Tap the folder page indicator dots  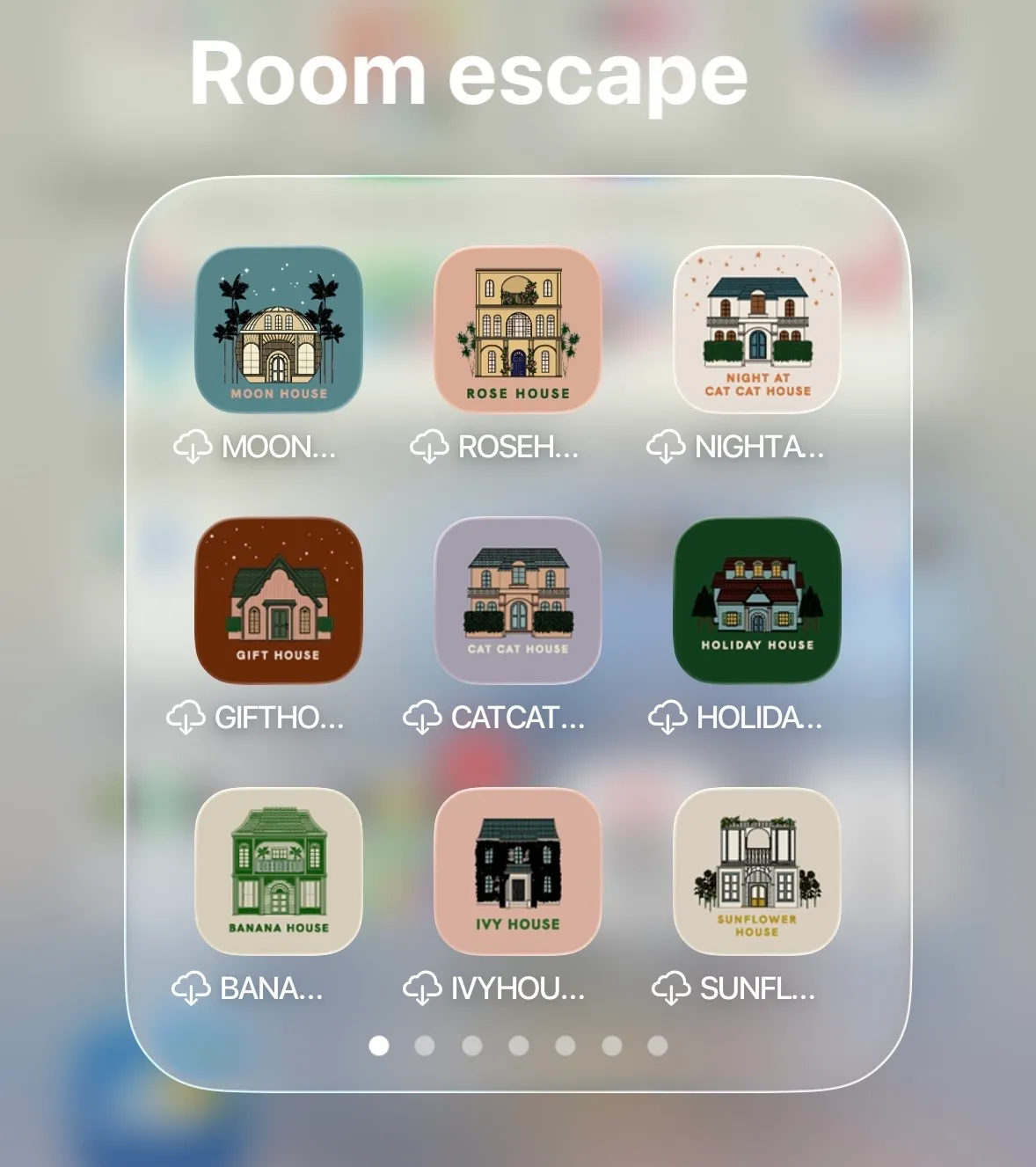(518, 1046)
